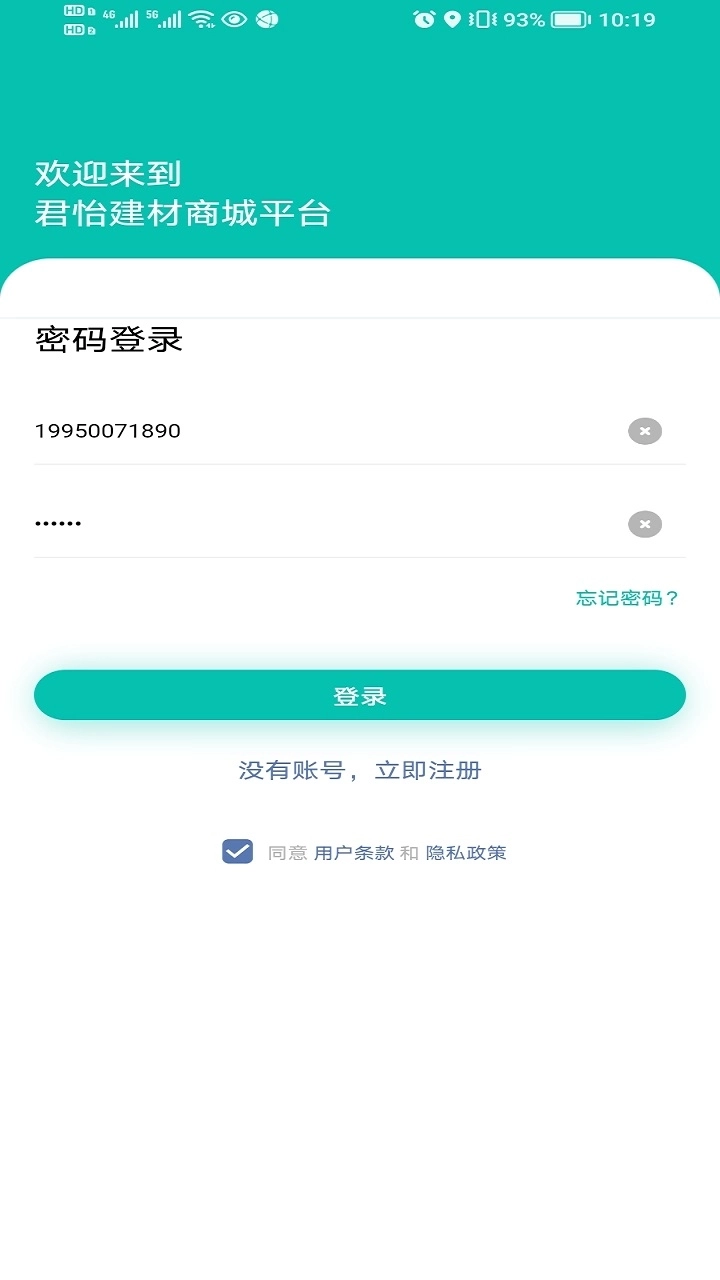Tap the location icon in the status bar
The height and width of the screenshot is (1280, 720).
pos(452,18)
